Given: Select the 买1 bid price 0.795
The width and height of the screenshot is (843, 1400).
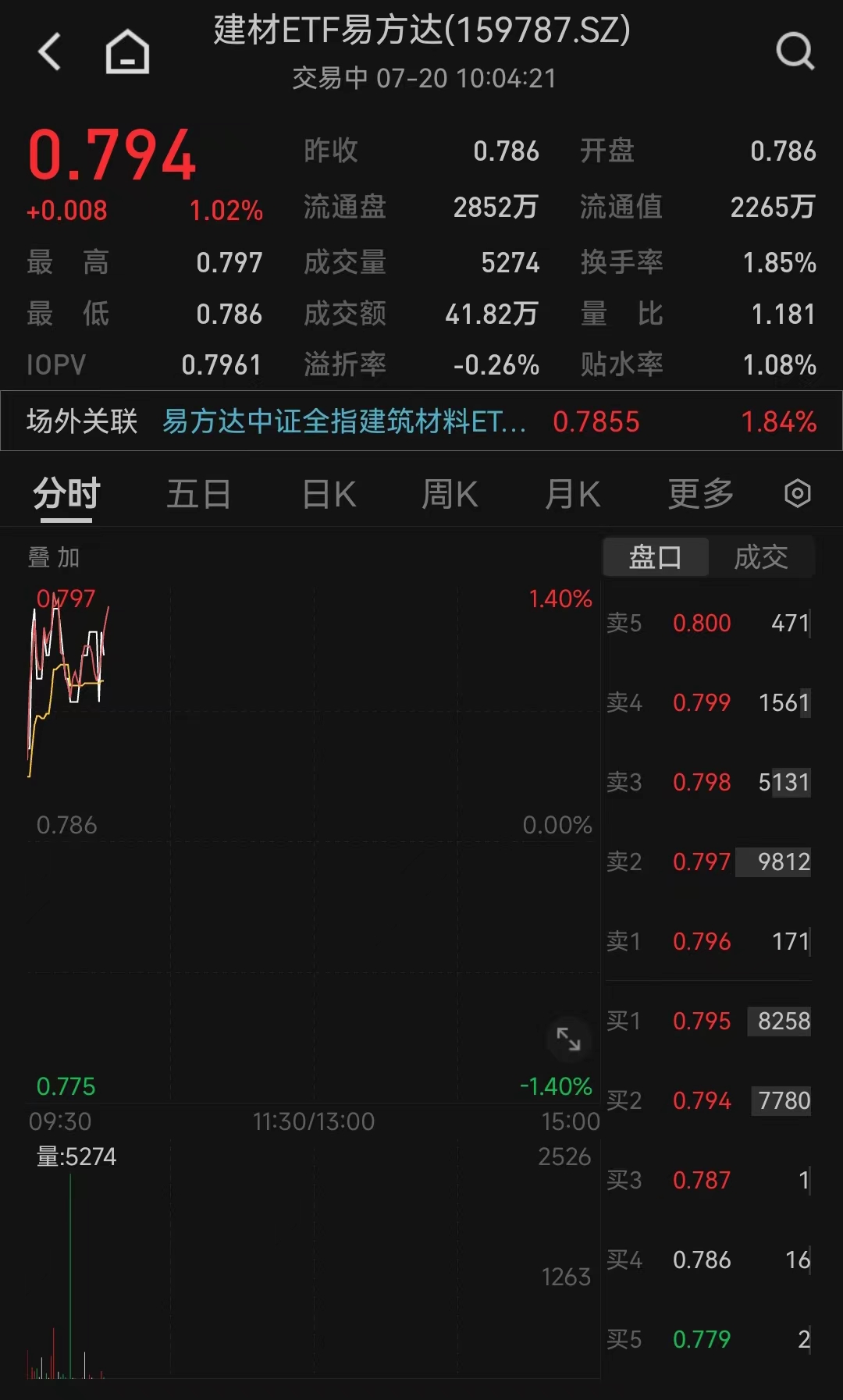Looking at the screenshot, I should point(702,1022).
